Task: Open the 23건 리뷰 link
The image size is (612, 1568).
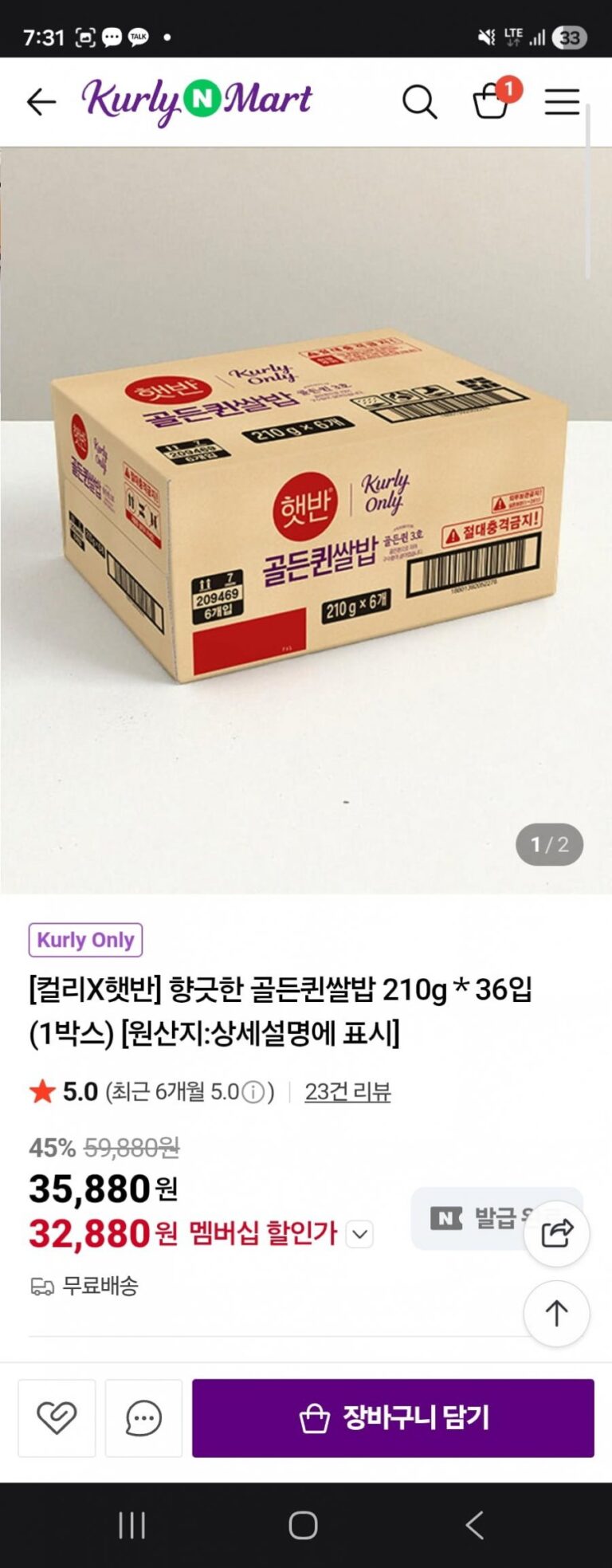Action: [347, 1091]
